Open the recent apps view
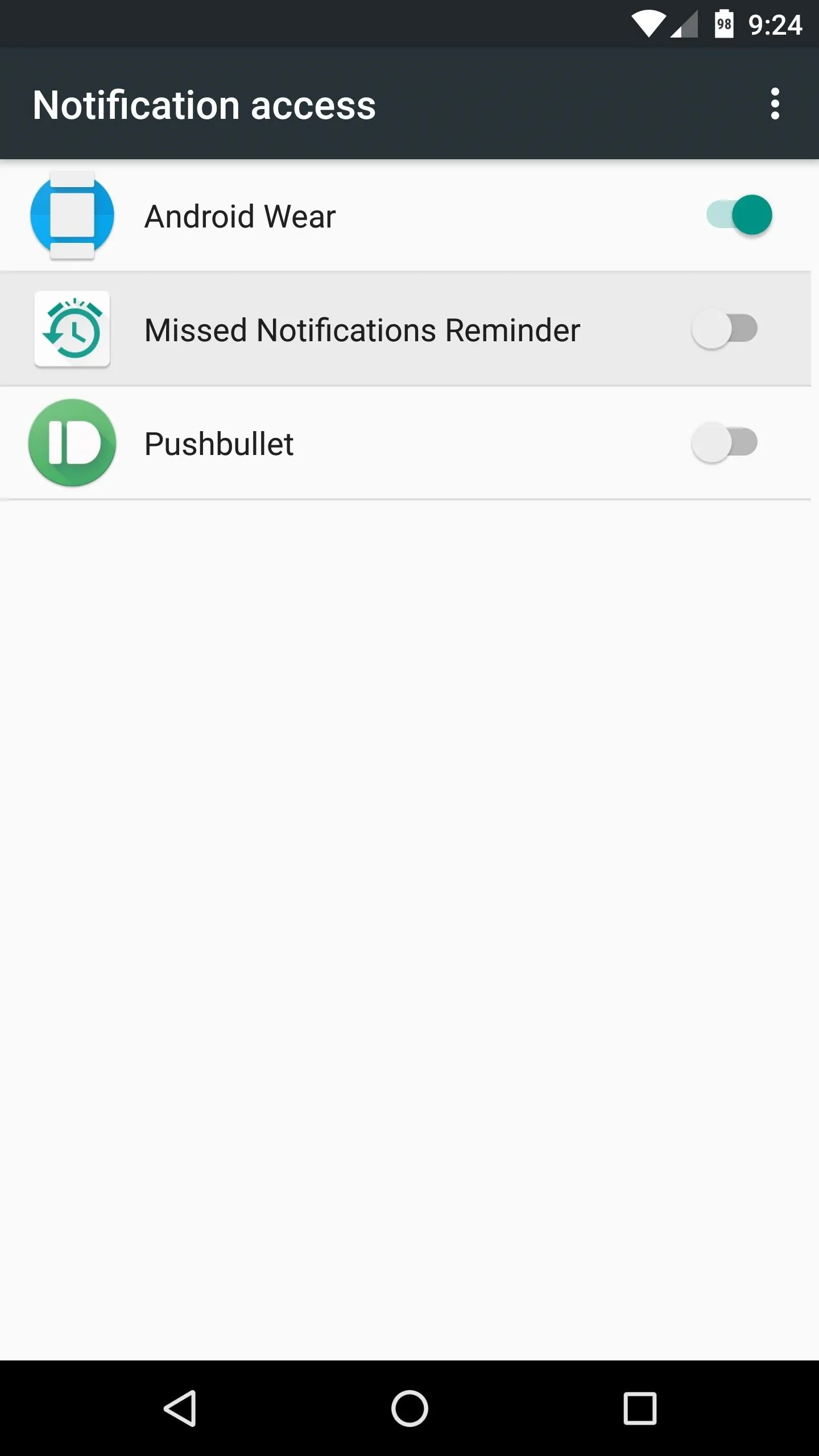The width and height of the screenshot is (819, 1456). pyautogui.click(x=640, y=1408)
